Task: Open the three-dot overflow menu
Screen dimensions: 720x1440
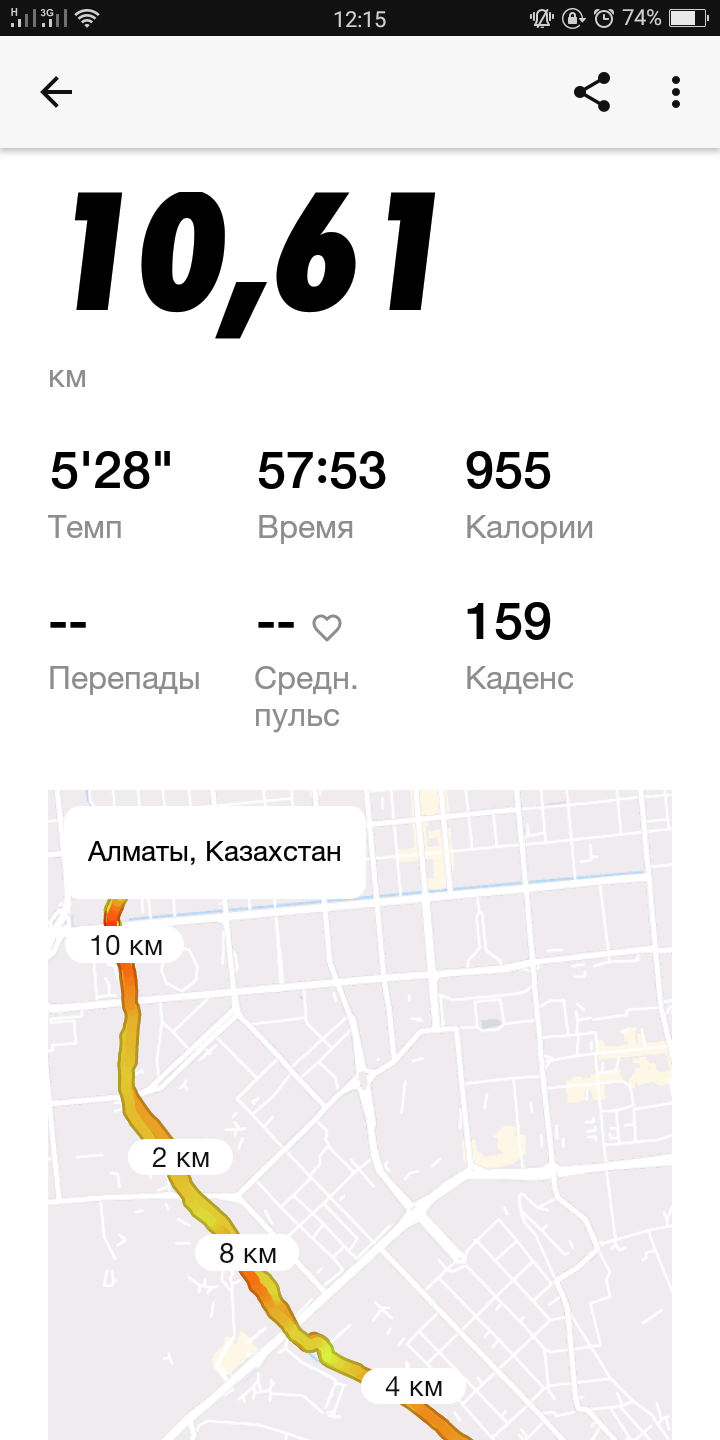Action: [x=676, y=92]
